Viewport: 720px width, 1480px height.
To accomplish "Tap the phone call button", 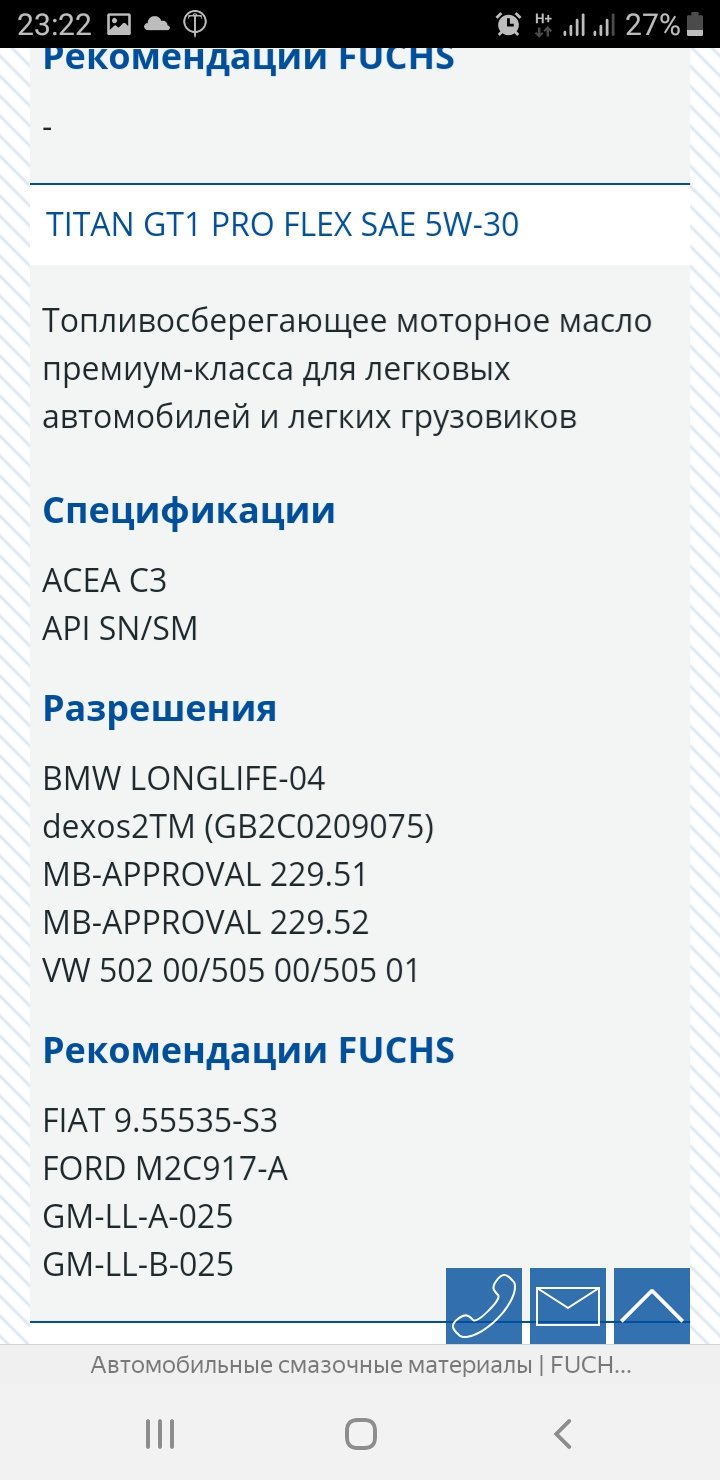I will (x=484, y=1305).
